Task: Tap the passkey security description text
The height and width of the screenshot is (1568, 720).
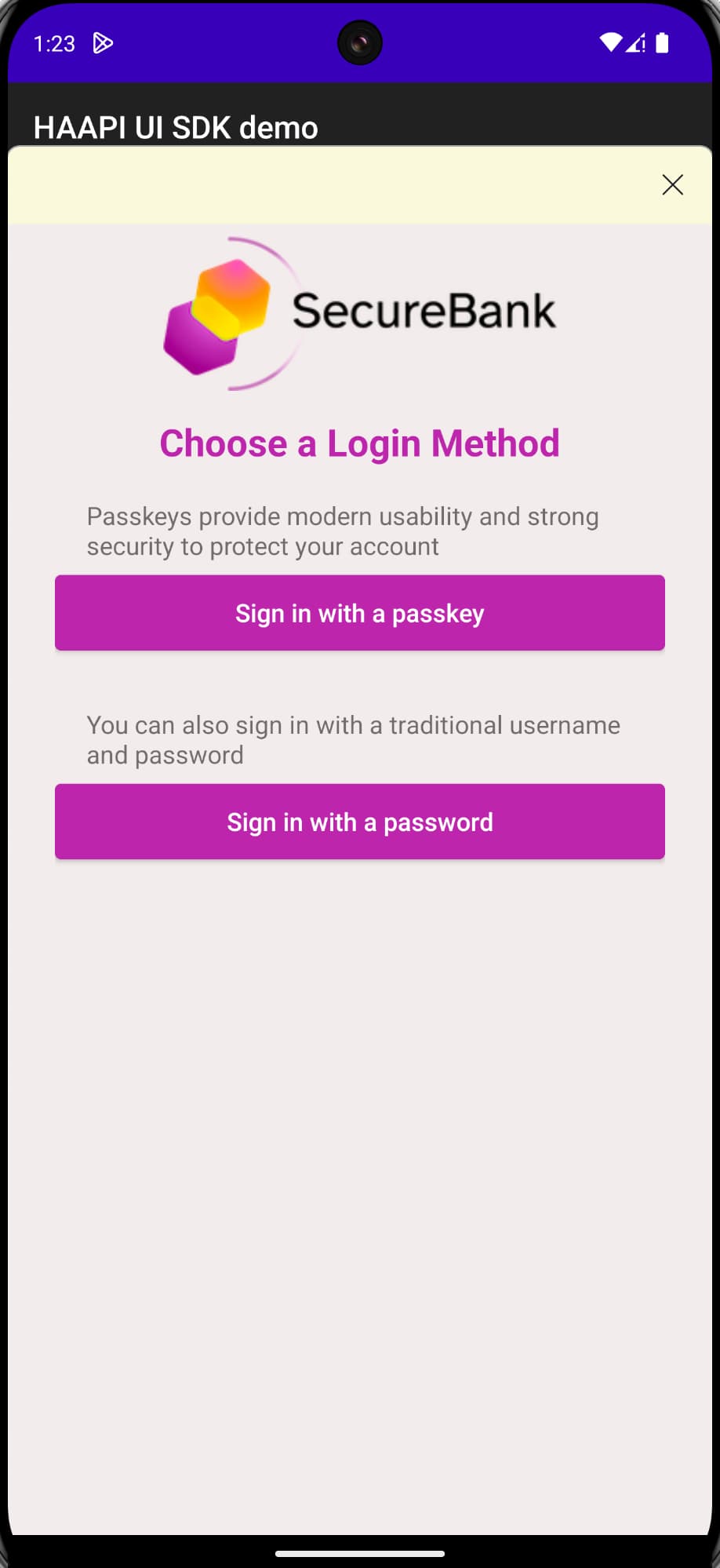Action: click(343, 531)
